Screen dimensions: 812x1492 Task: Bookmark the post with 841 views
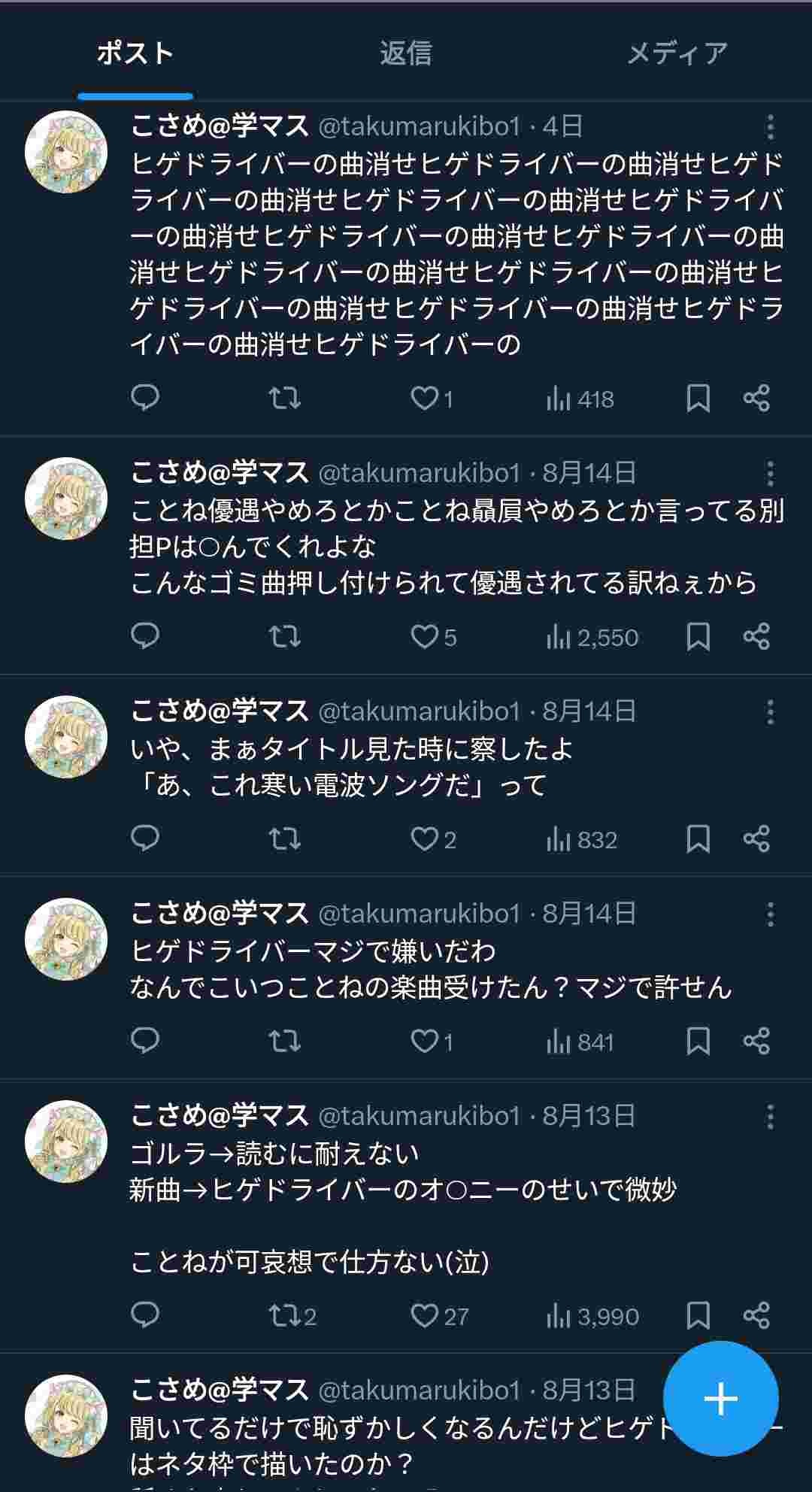coord(698,1041)
